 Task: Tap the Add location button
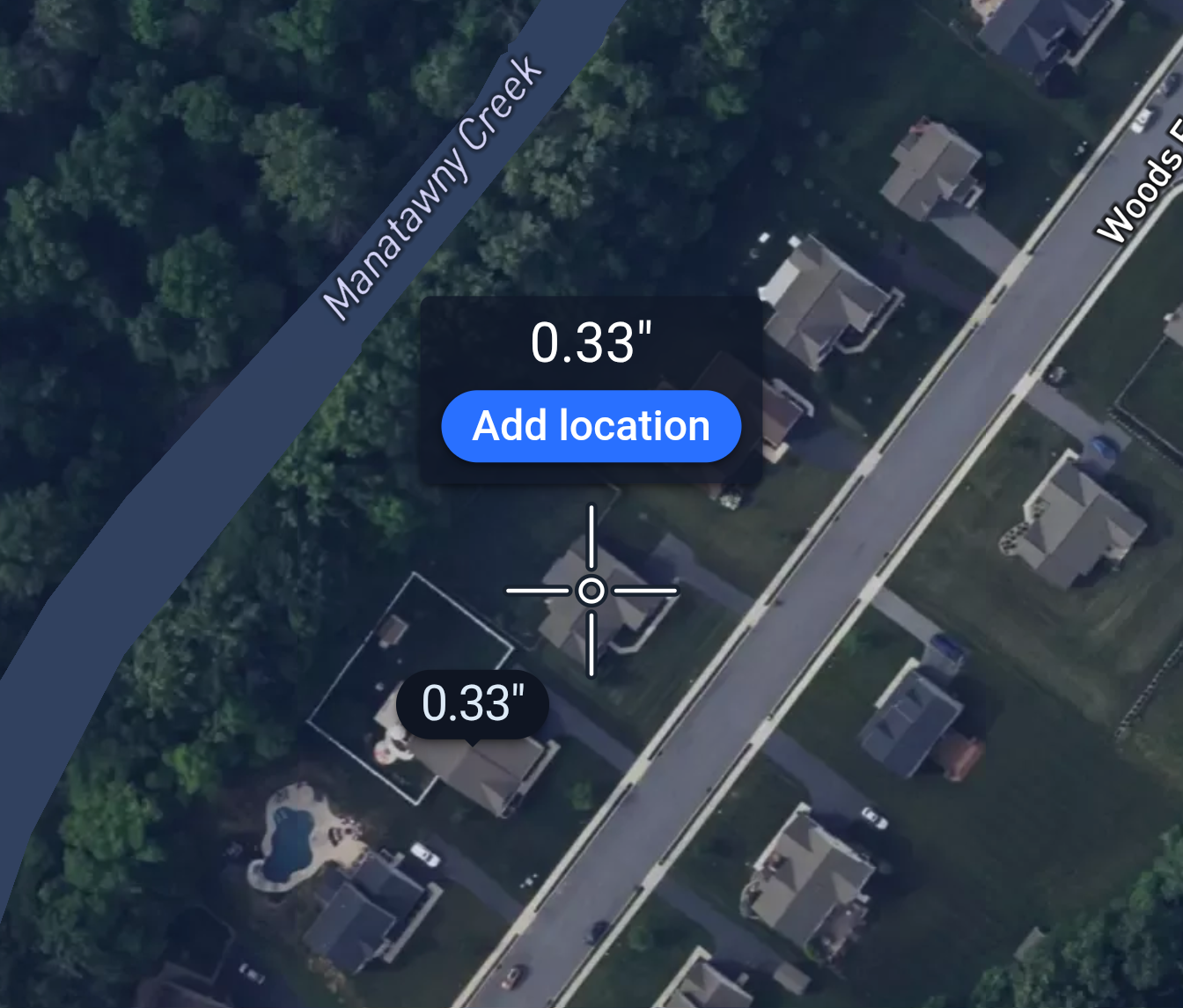point(591,426)
